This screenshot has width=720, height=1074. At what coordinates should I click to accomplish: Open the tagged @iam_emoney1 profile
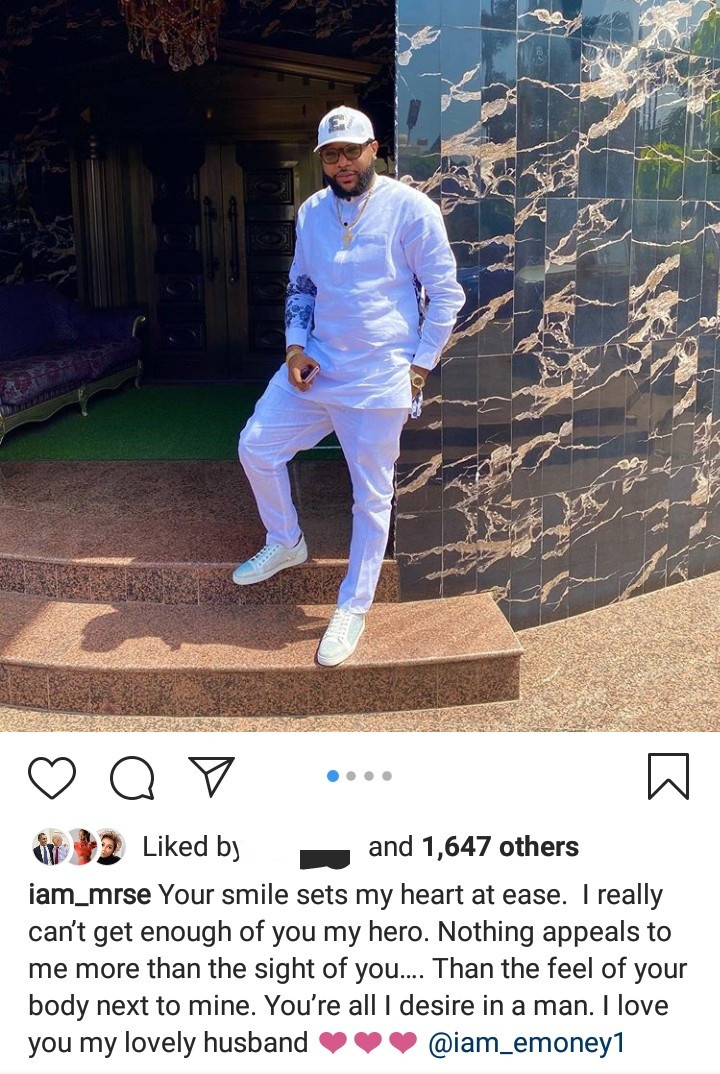tap(526, 1043)
